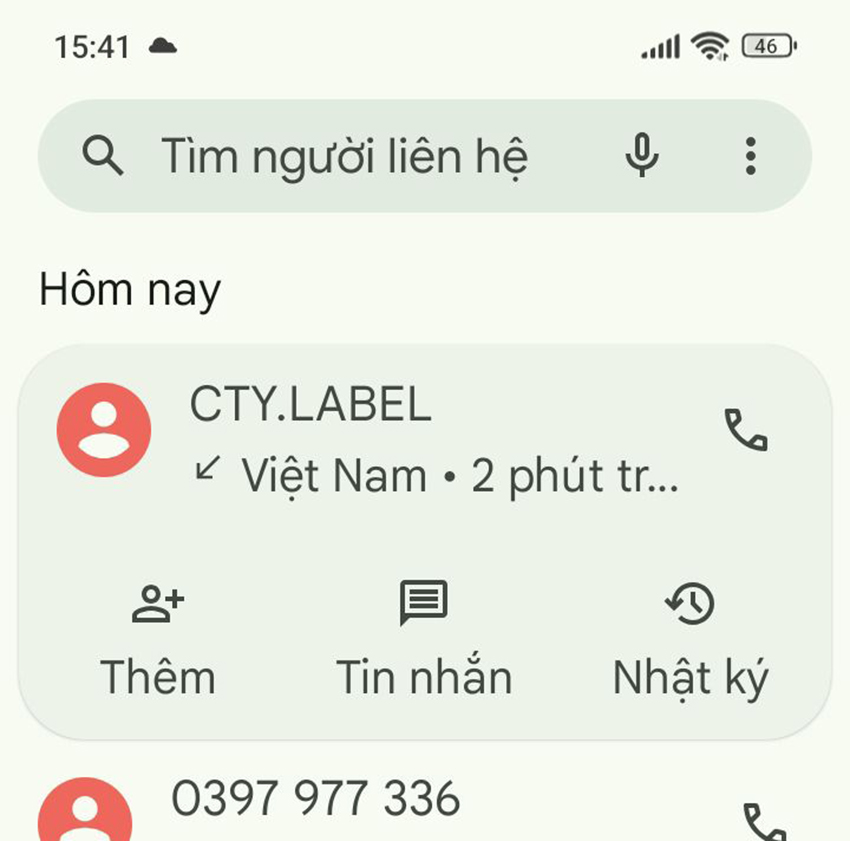The height and width of the screenshot is (841, 850).
Task: Open the contact search field
Action: coord(343,157)
